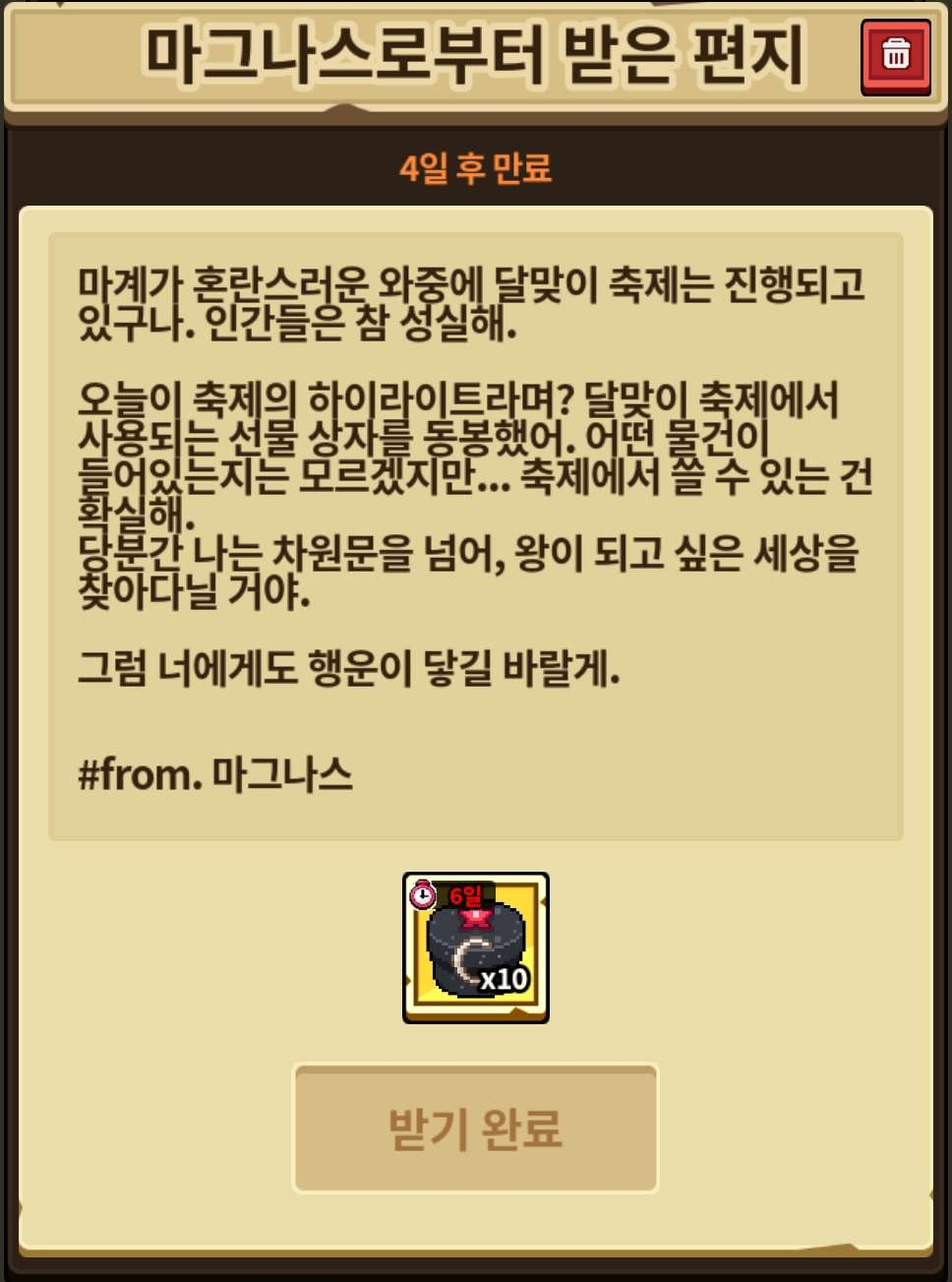Image resolution: width=952 pixels, height=1282 pixels.
Task: Delete this letter with the trash icon
Action: coord(896,56)
